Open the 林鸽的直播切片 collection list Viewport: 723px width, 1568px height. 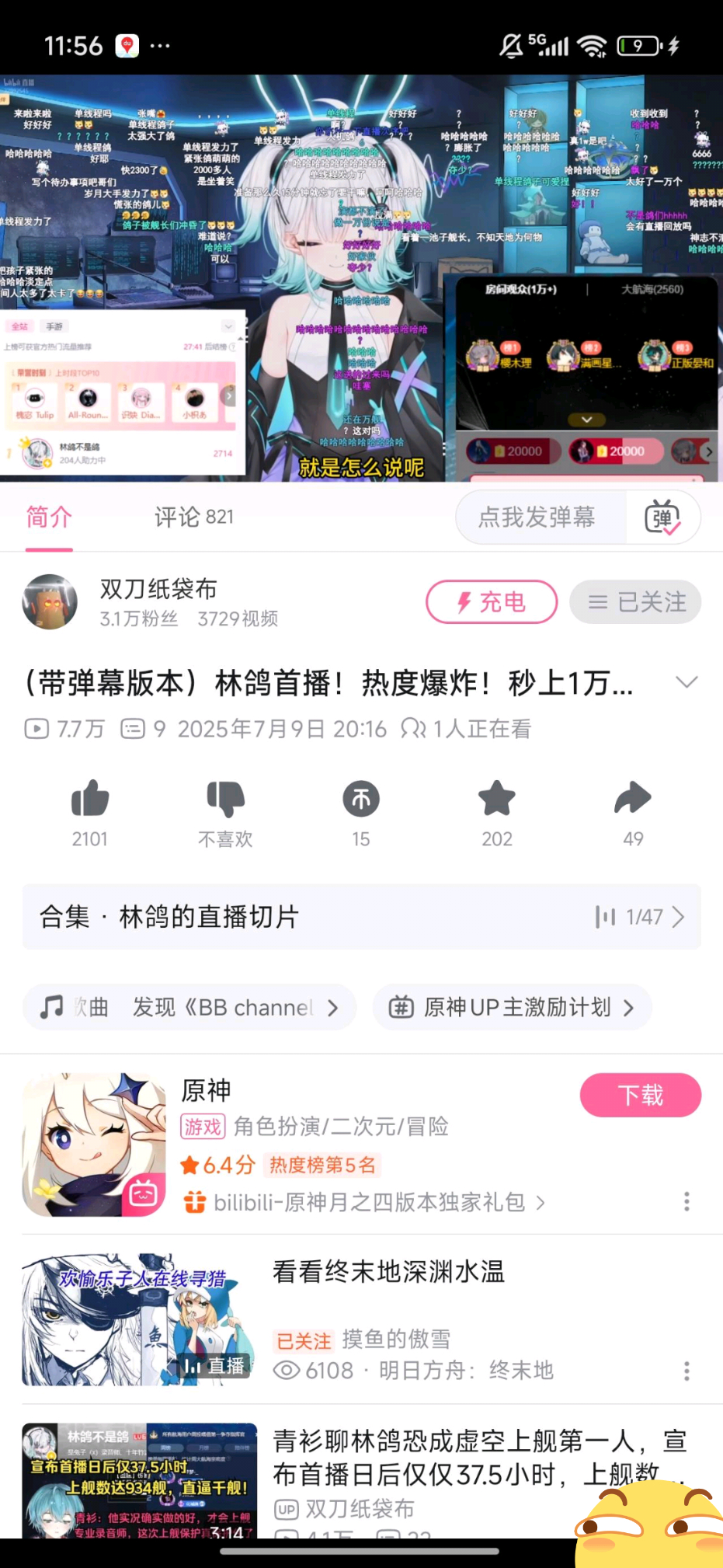[x=361, y=917]
